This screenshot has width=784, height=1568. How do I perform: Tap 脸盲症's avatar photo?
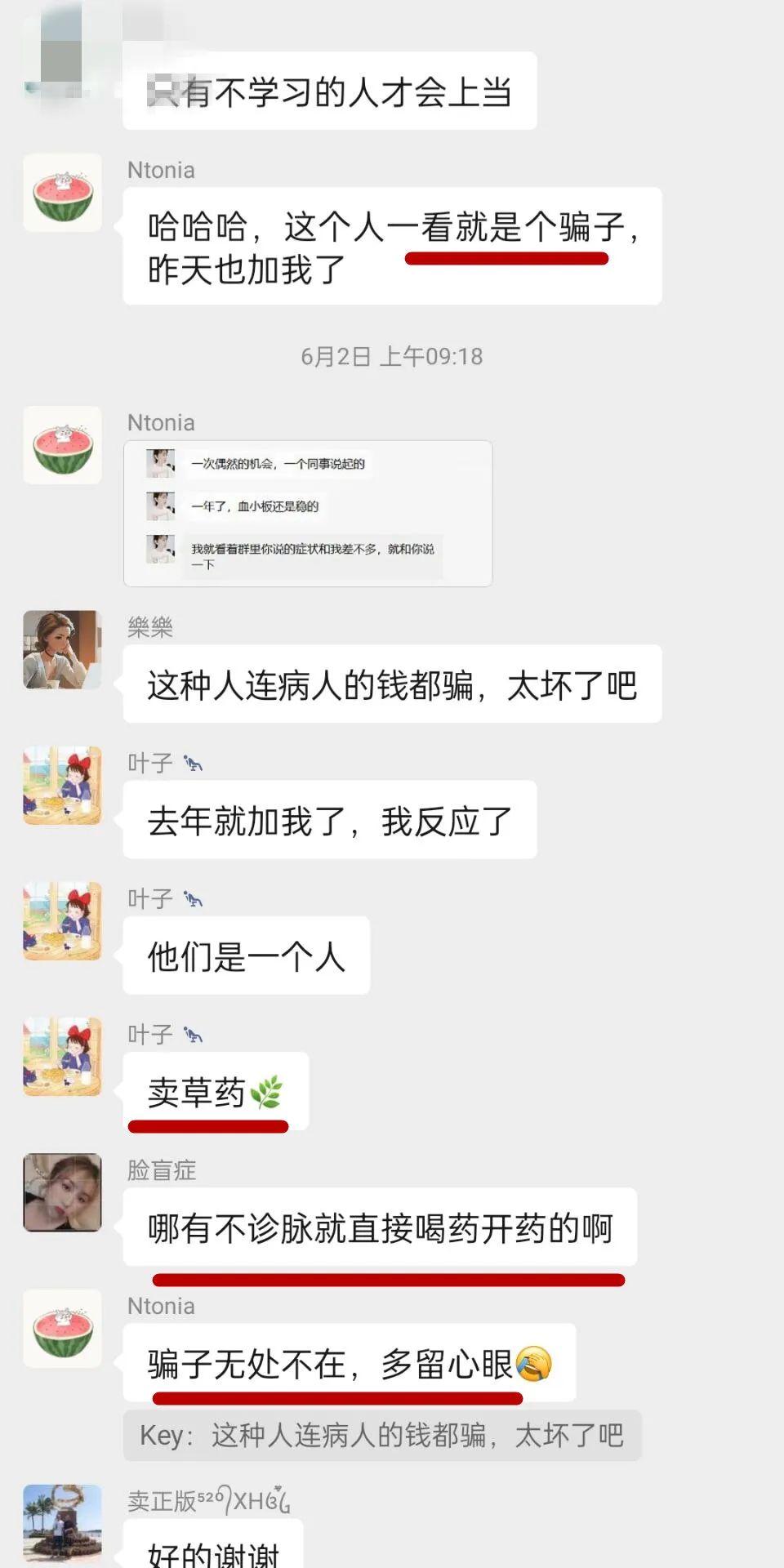tap(62, 1192)
